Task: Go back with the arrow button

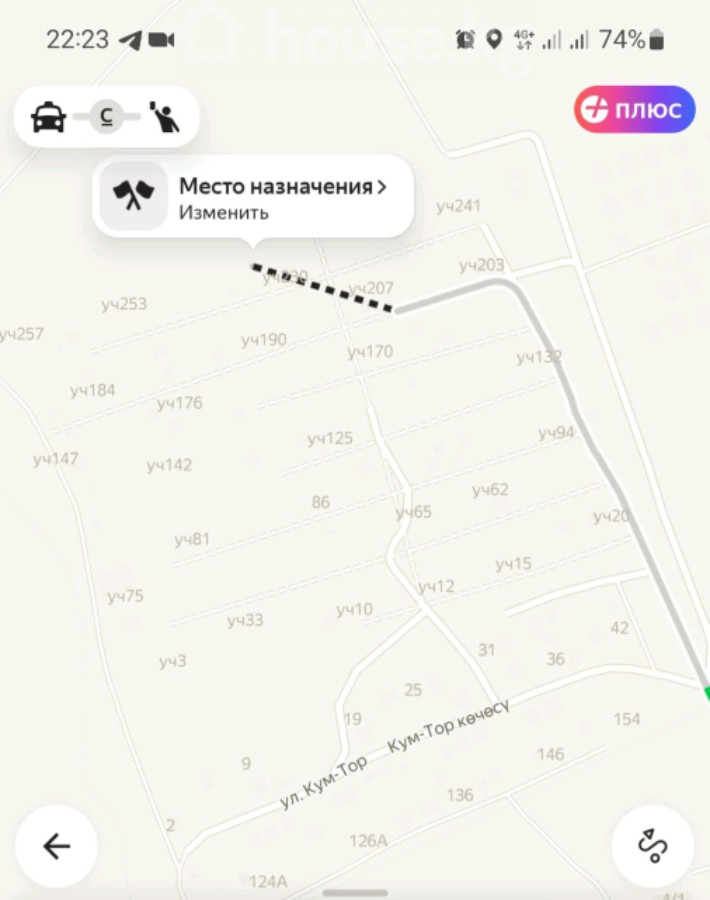Action: click(56, 846)
